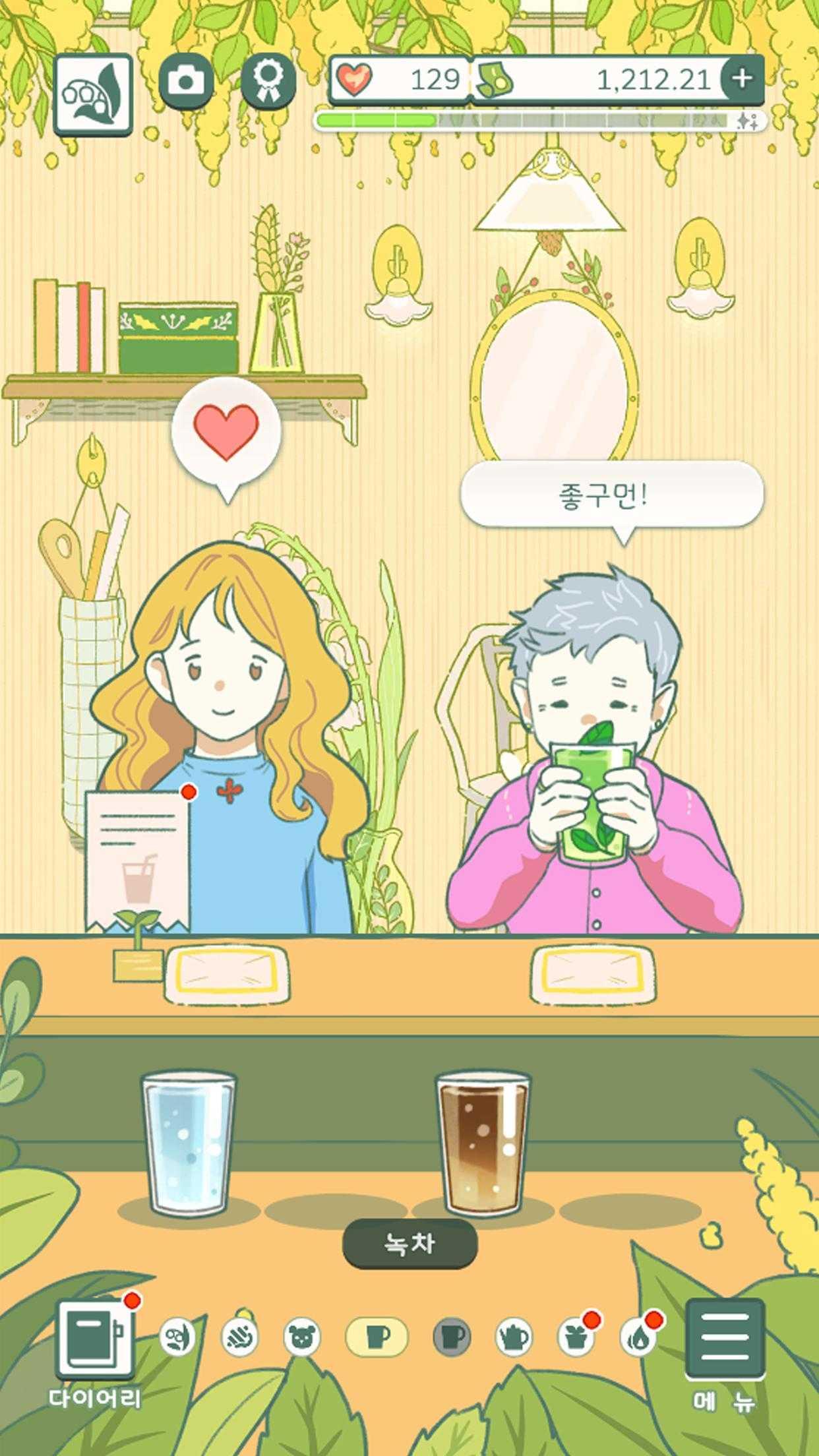Switch to the potted plant tab
The image size is (819, 1456).
(x=576, y=1337)
